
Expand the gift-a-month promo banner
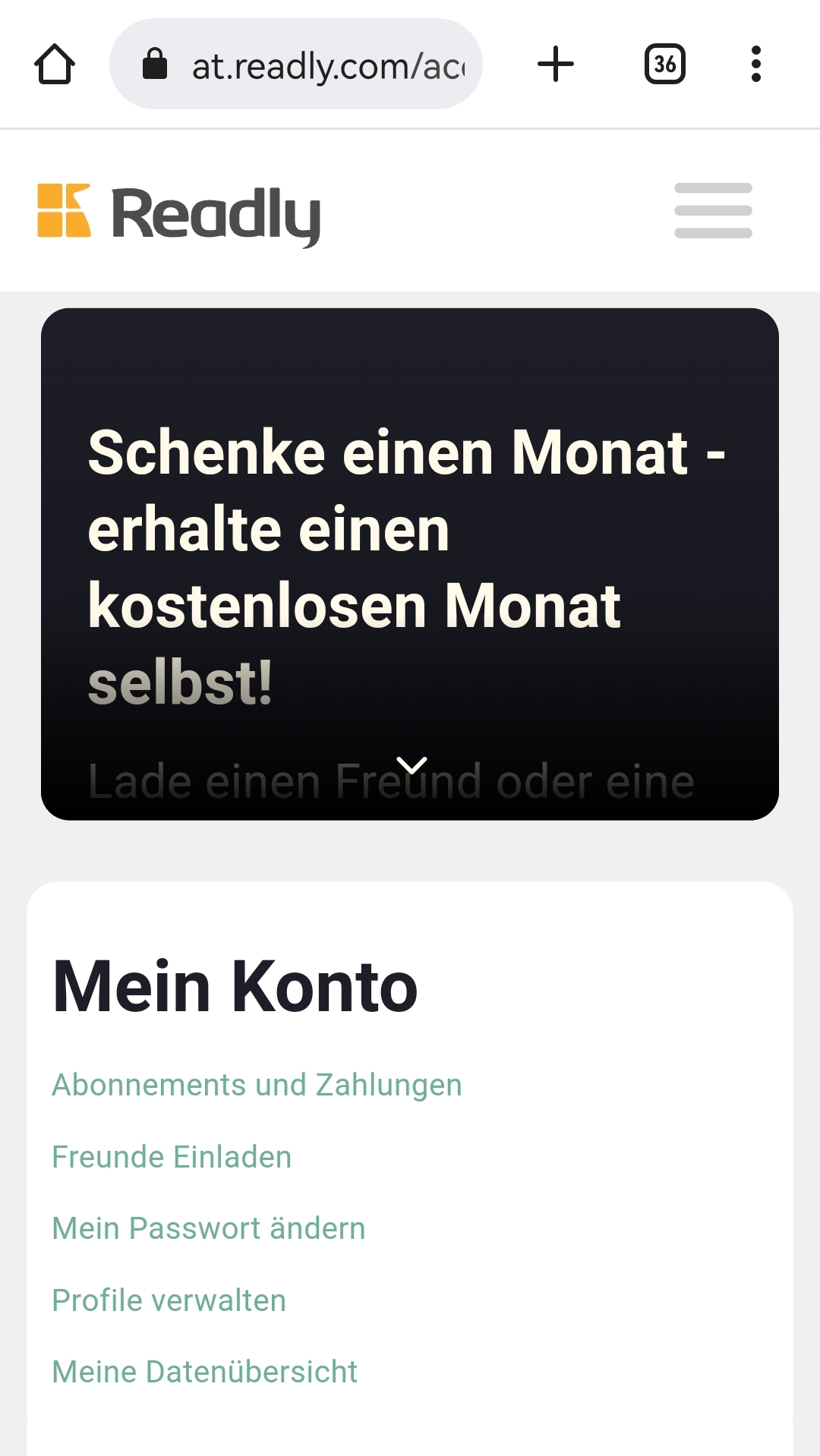pyautogui.click(x=412, y=765)
